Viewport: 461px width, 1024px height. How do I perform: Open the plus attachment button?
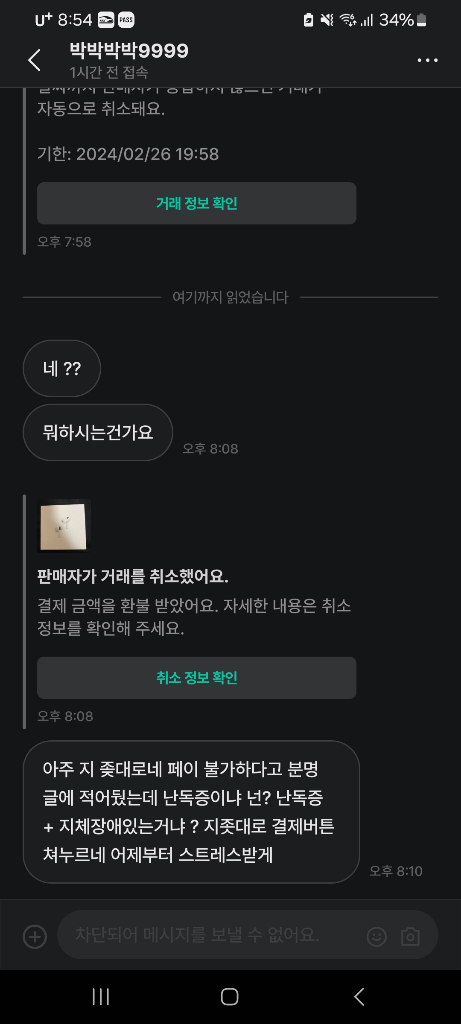35,936
